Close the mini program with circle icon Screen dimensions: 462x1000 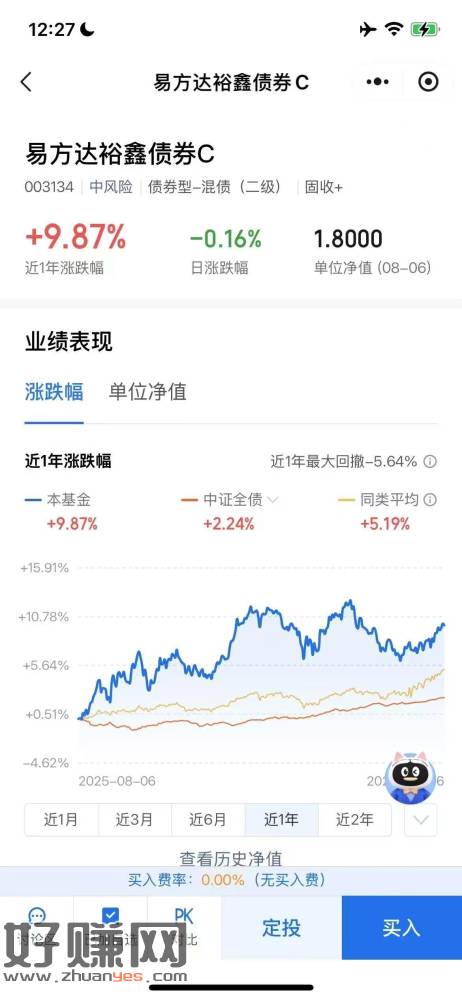click(x=428, y=82)
